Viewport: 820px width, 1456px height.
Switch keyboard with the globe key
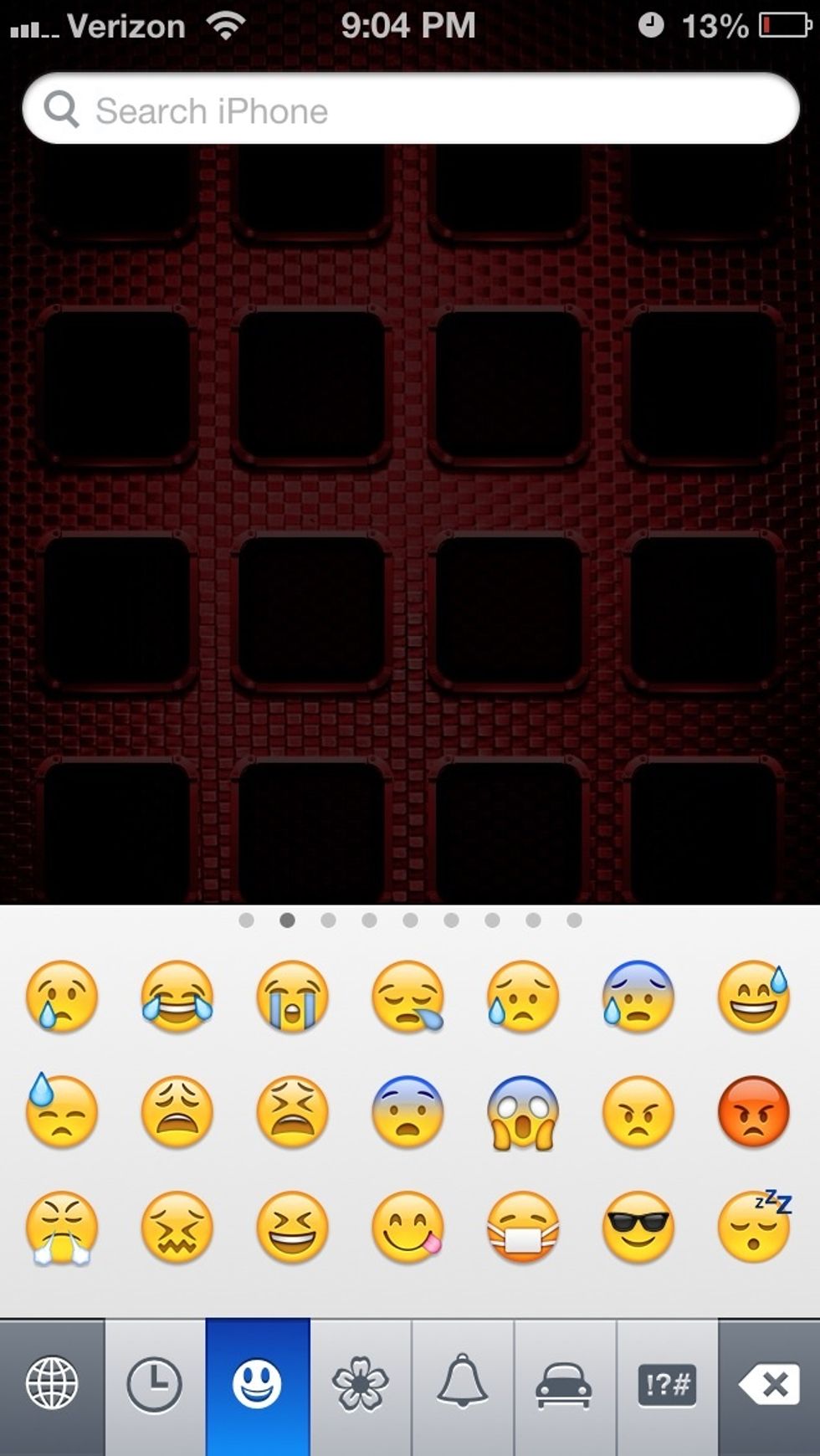click(x=52, y=1385)
